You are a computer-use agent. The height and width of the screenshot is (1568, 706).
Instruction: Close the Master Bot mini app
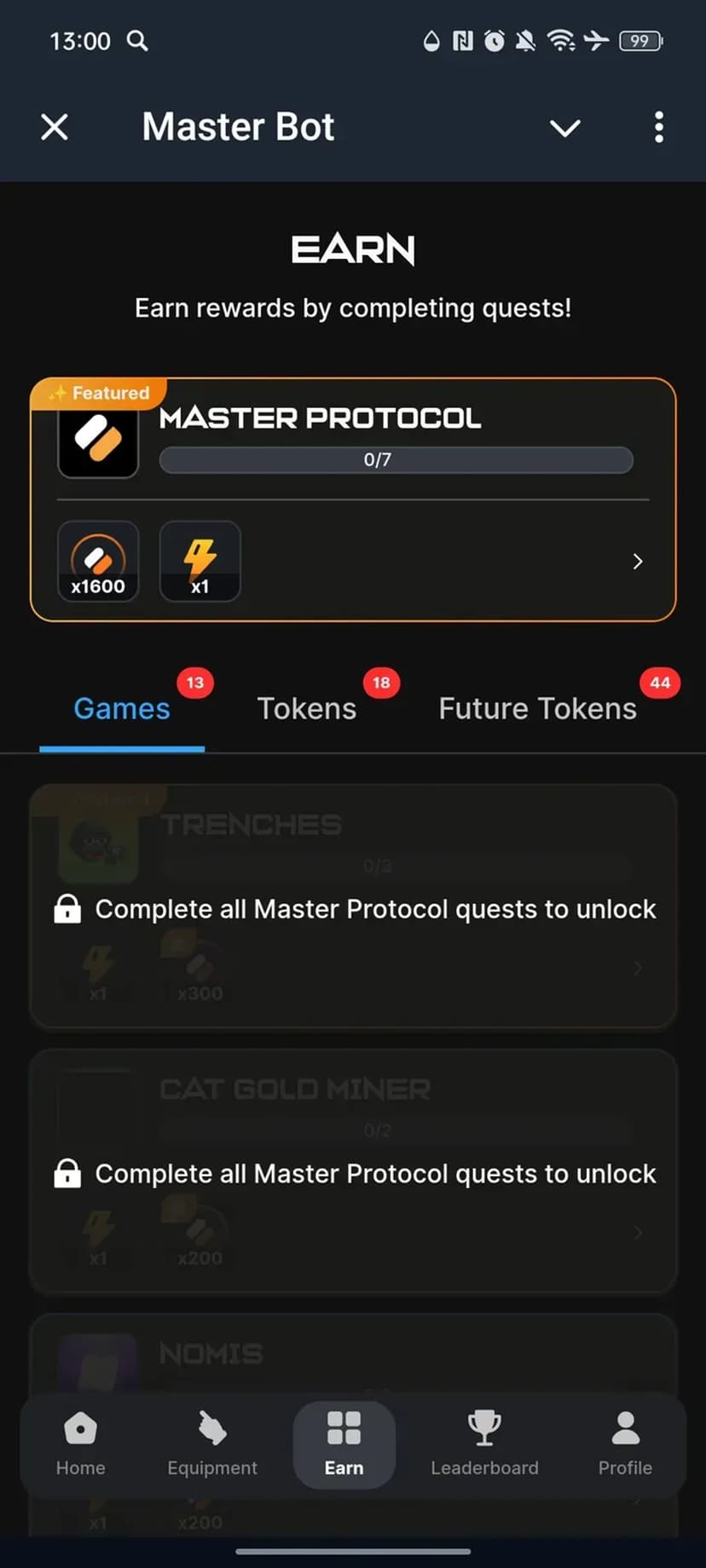coord(55,128)
